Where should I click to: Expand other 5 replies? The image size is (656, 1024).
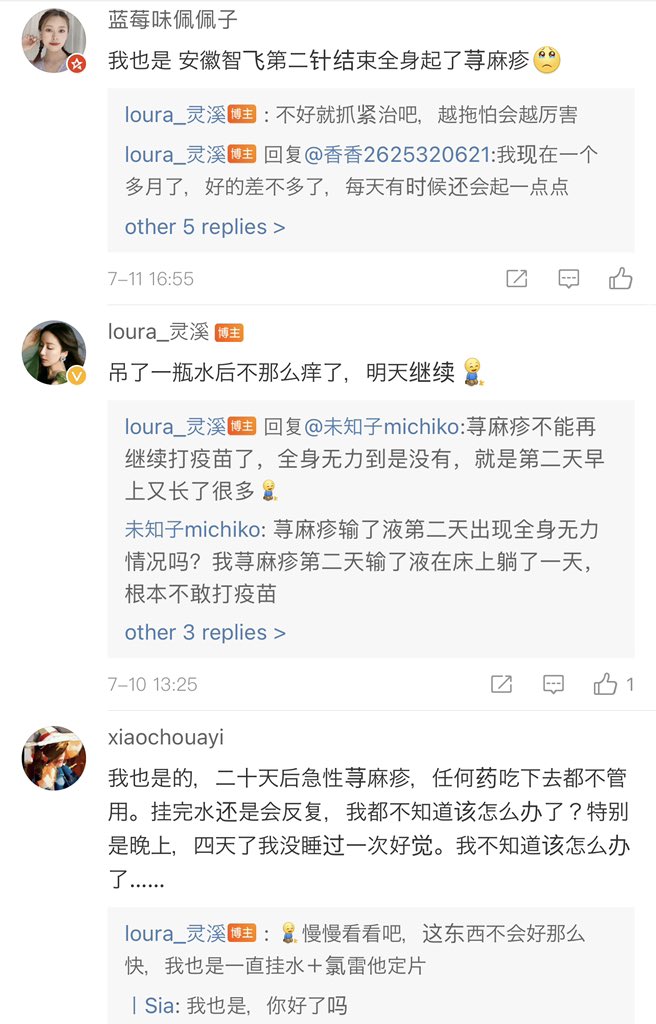tap(205, 227)
